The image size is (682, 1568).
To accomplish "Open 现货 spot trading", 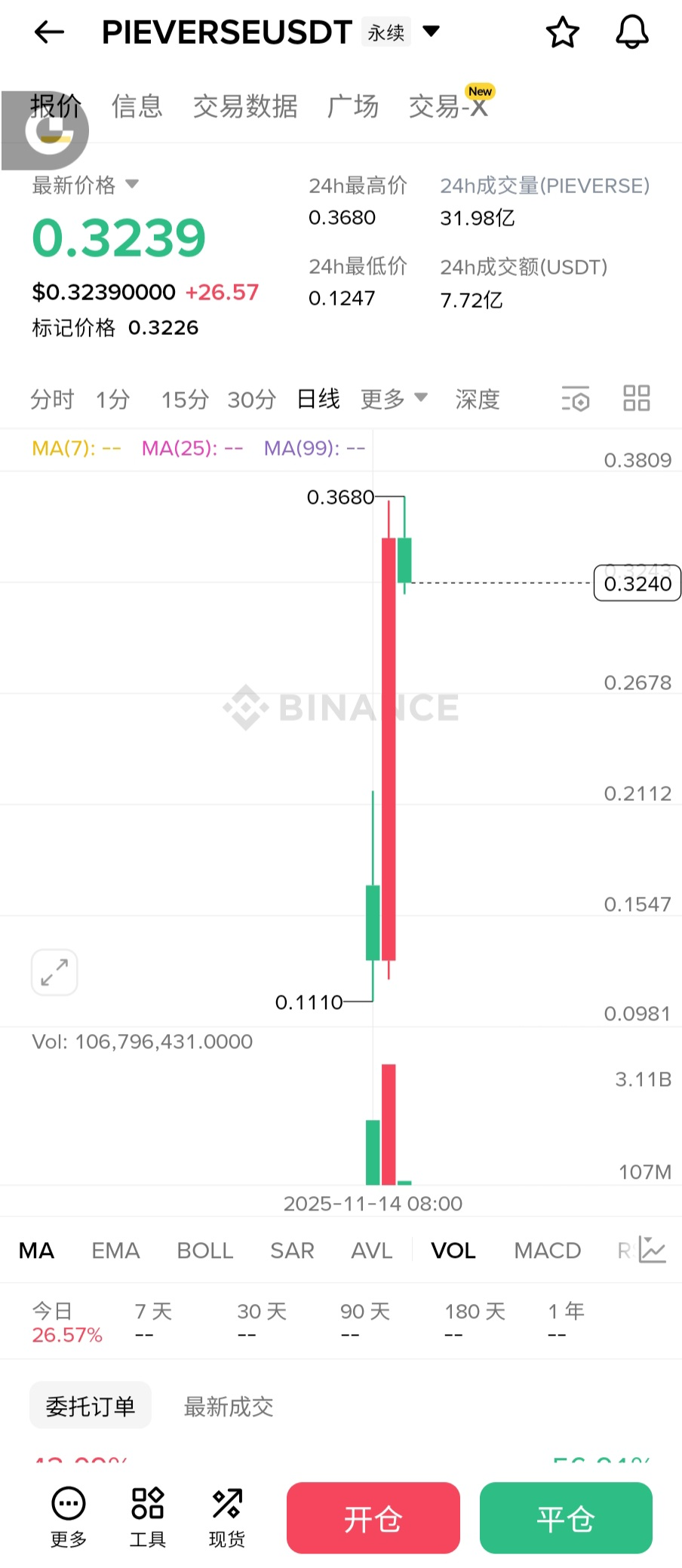I will coord(226,1517).
